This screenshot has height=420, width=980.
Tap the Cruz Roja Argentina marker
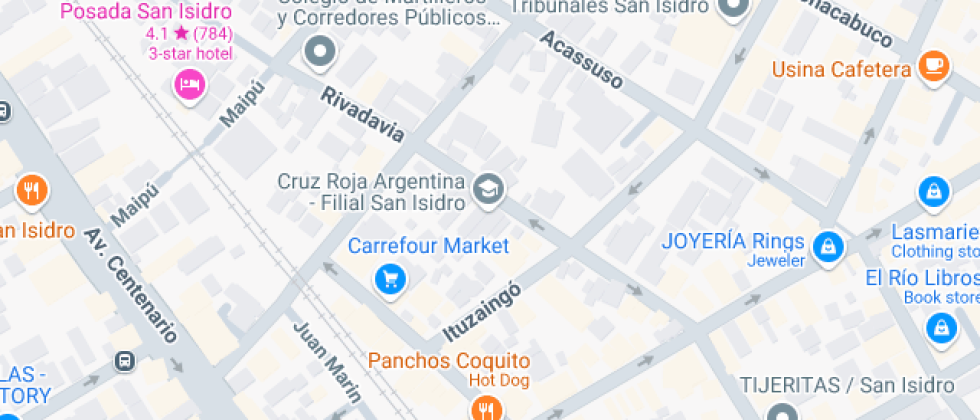(x=489, y=189)
